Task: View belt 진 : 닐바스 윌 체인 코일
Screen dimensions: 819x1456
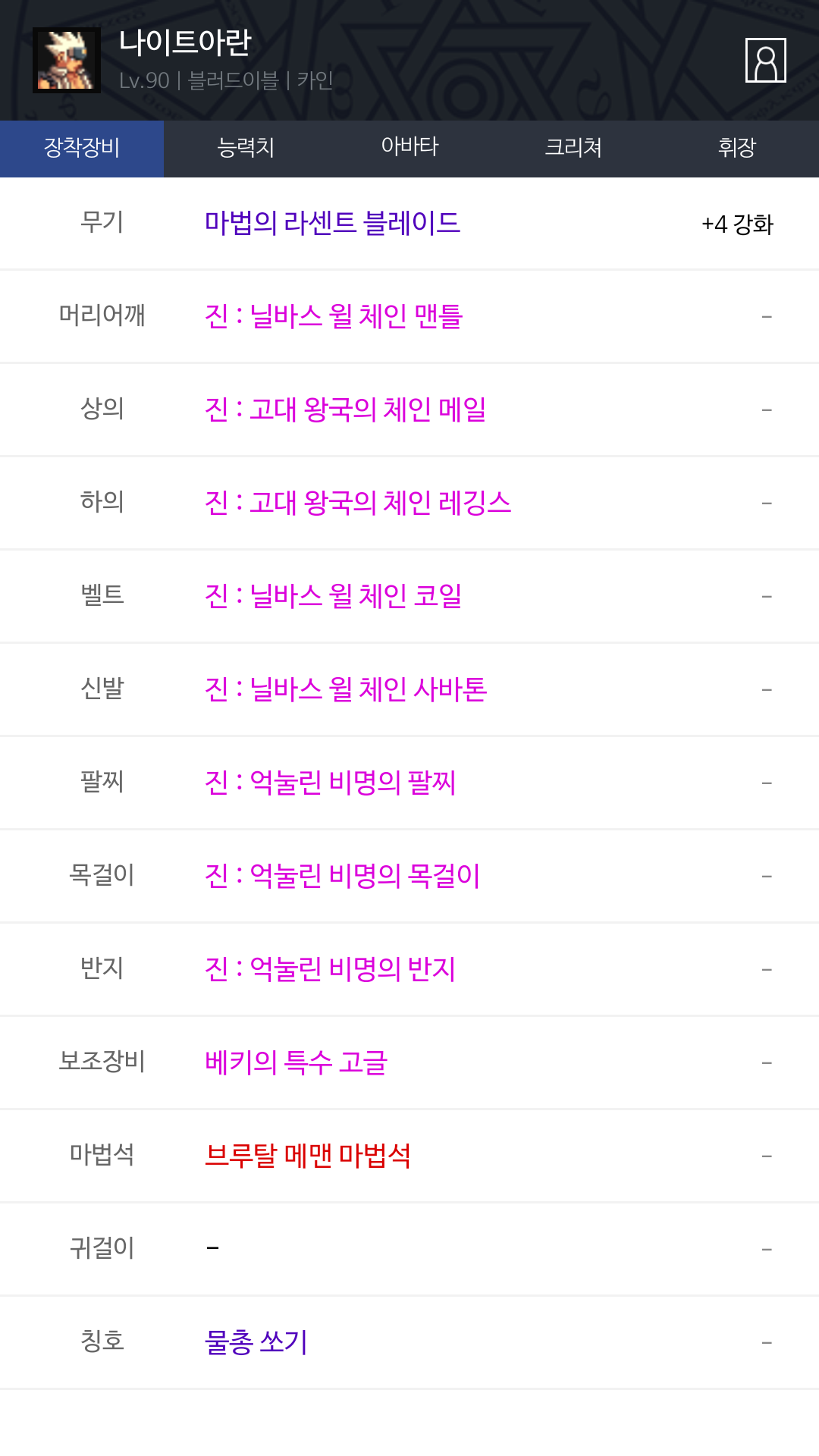Action: [334, 596]
